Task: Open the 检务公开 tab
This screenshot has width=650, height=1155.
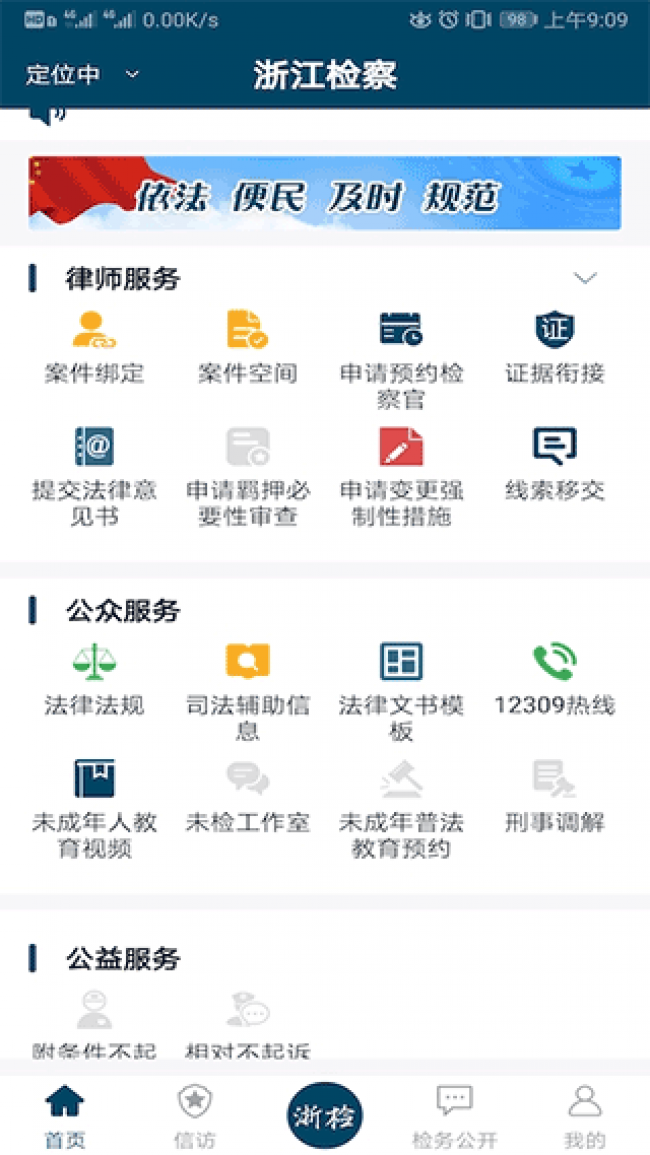Action: [455, 1116]
